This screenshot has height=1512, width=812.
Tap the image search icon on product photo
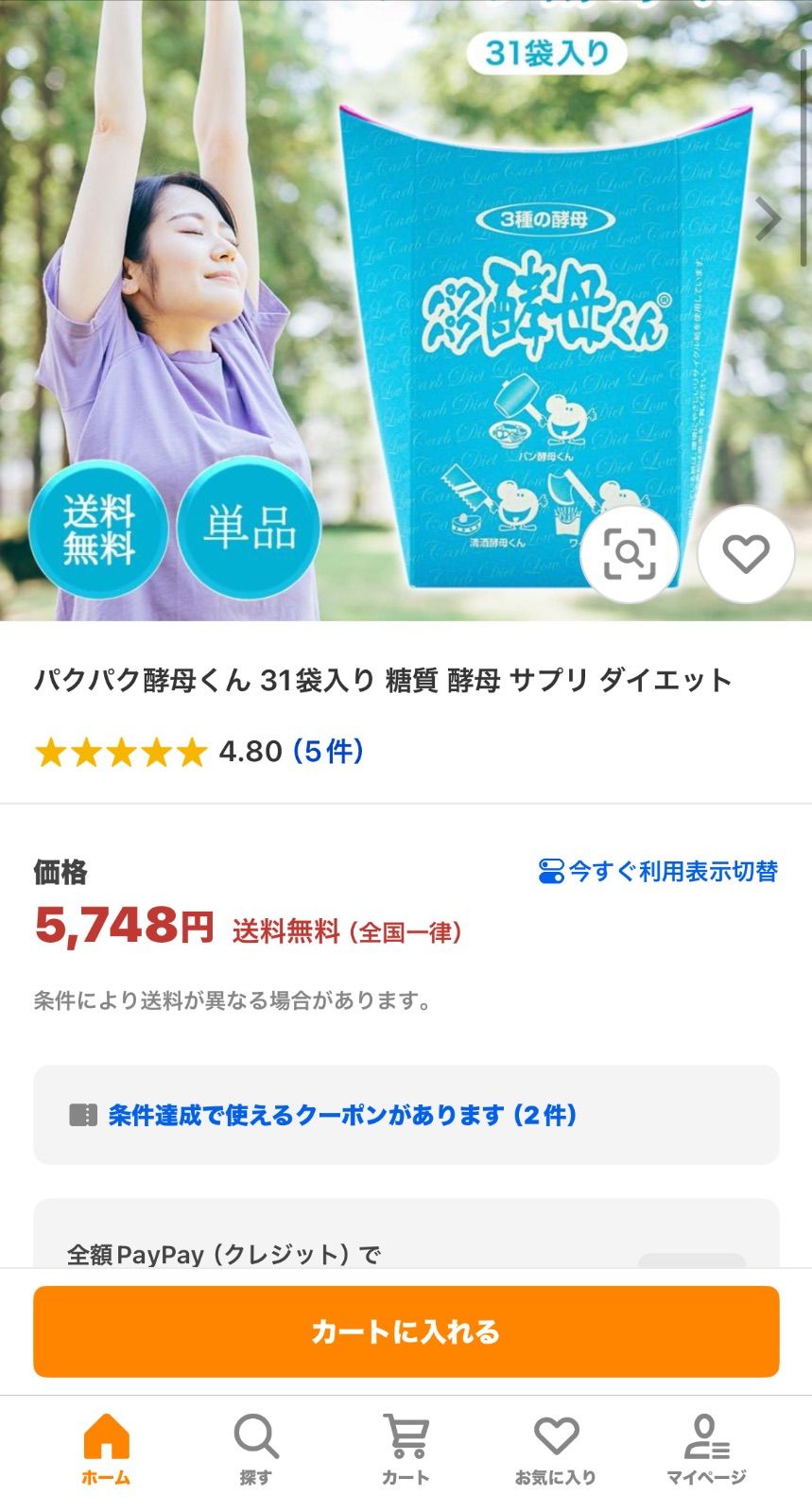(630, 554)
